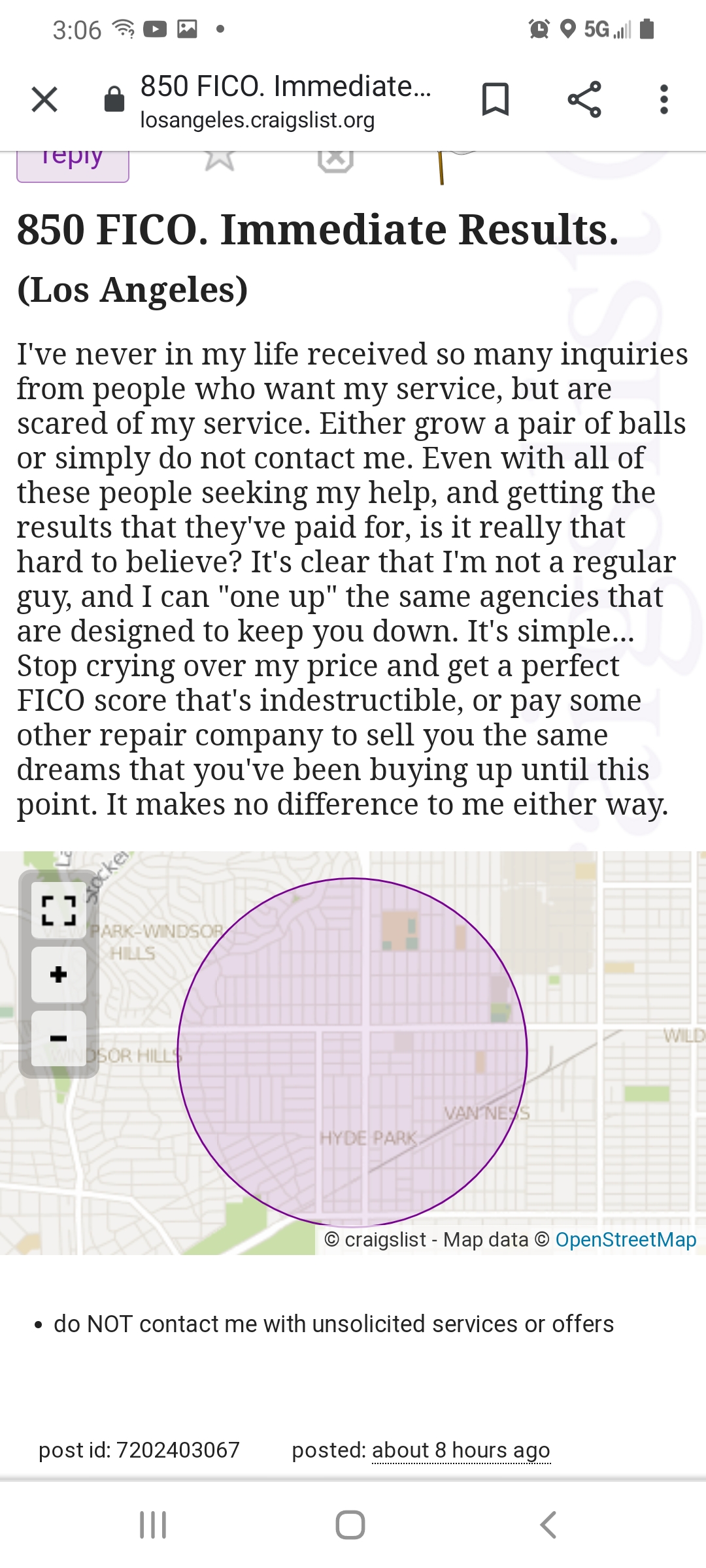
Task: Share this page link
Action: 584,100
